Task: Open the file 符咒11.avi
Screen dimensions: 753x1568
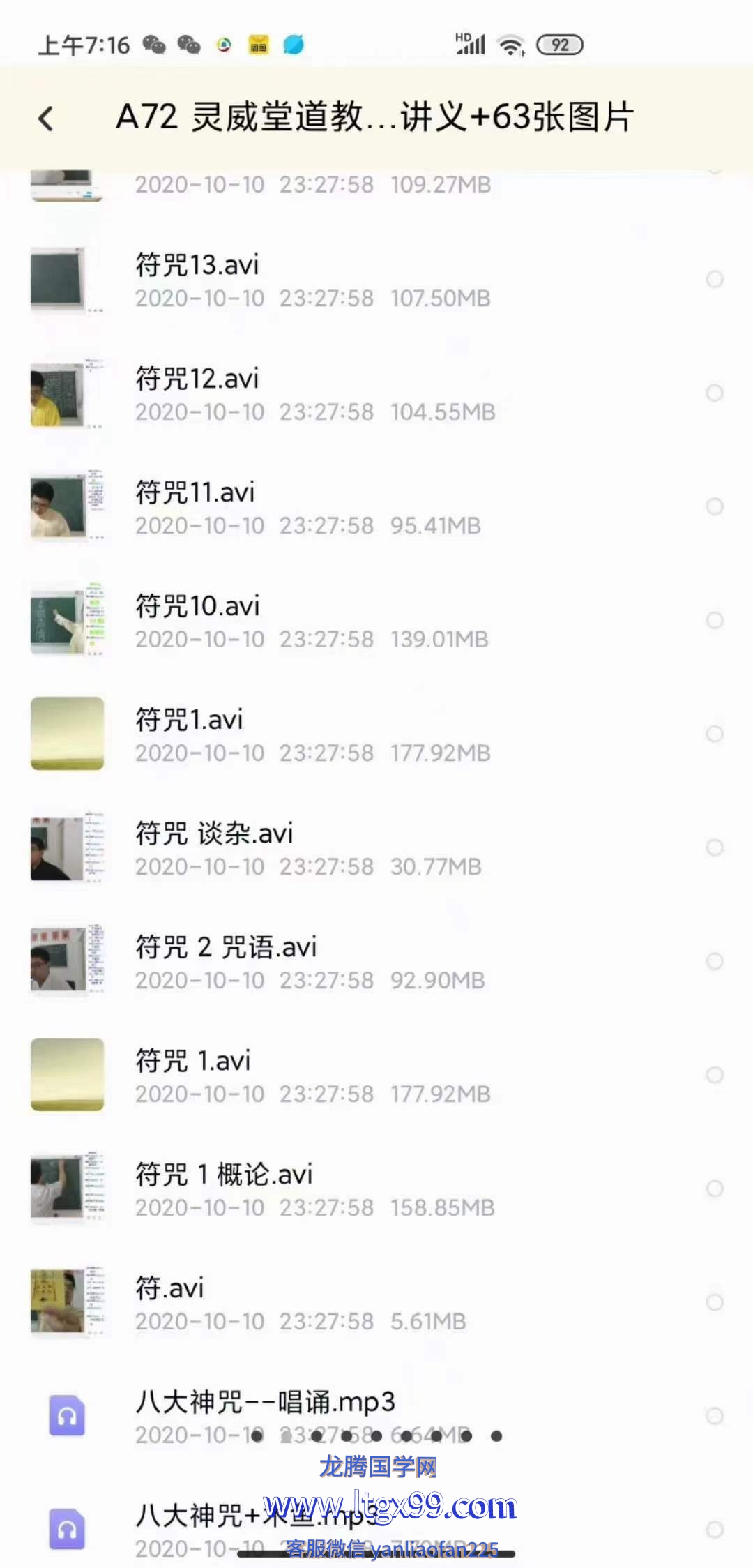Action: 196,493
